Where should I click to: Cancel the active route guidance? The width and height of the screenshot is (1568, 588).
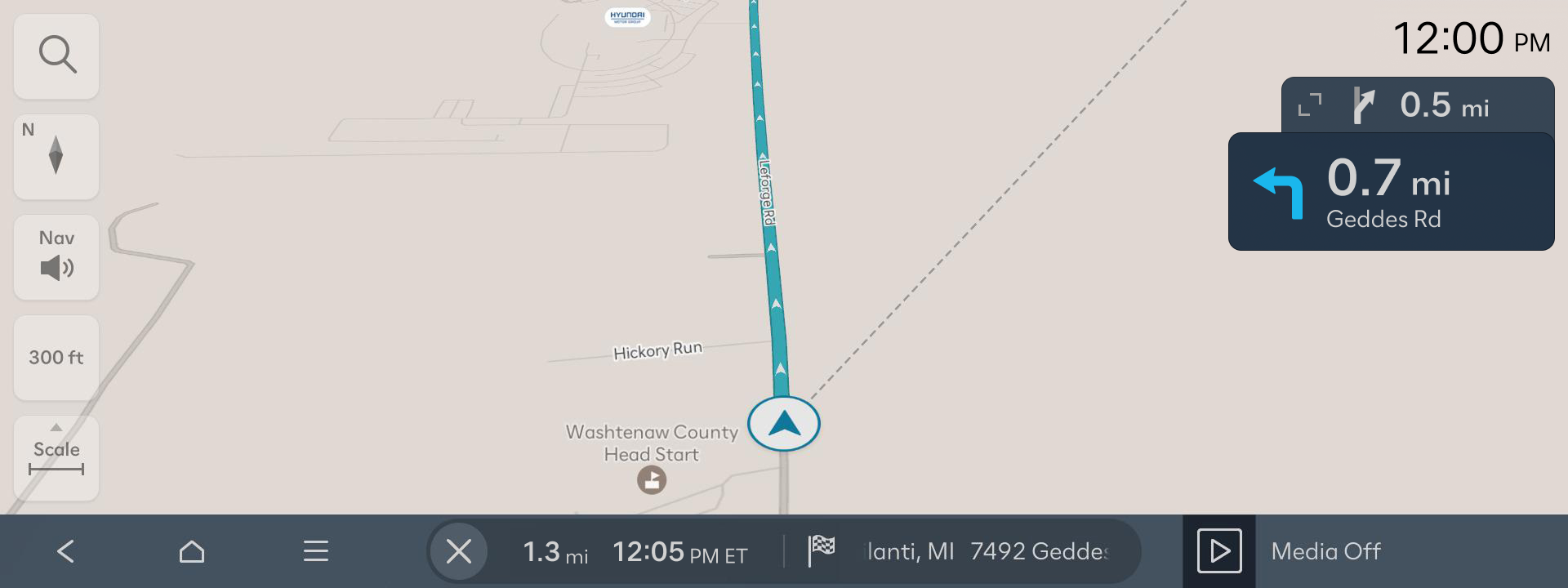click(x=458, y=551)
